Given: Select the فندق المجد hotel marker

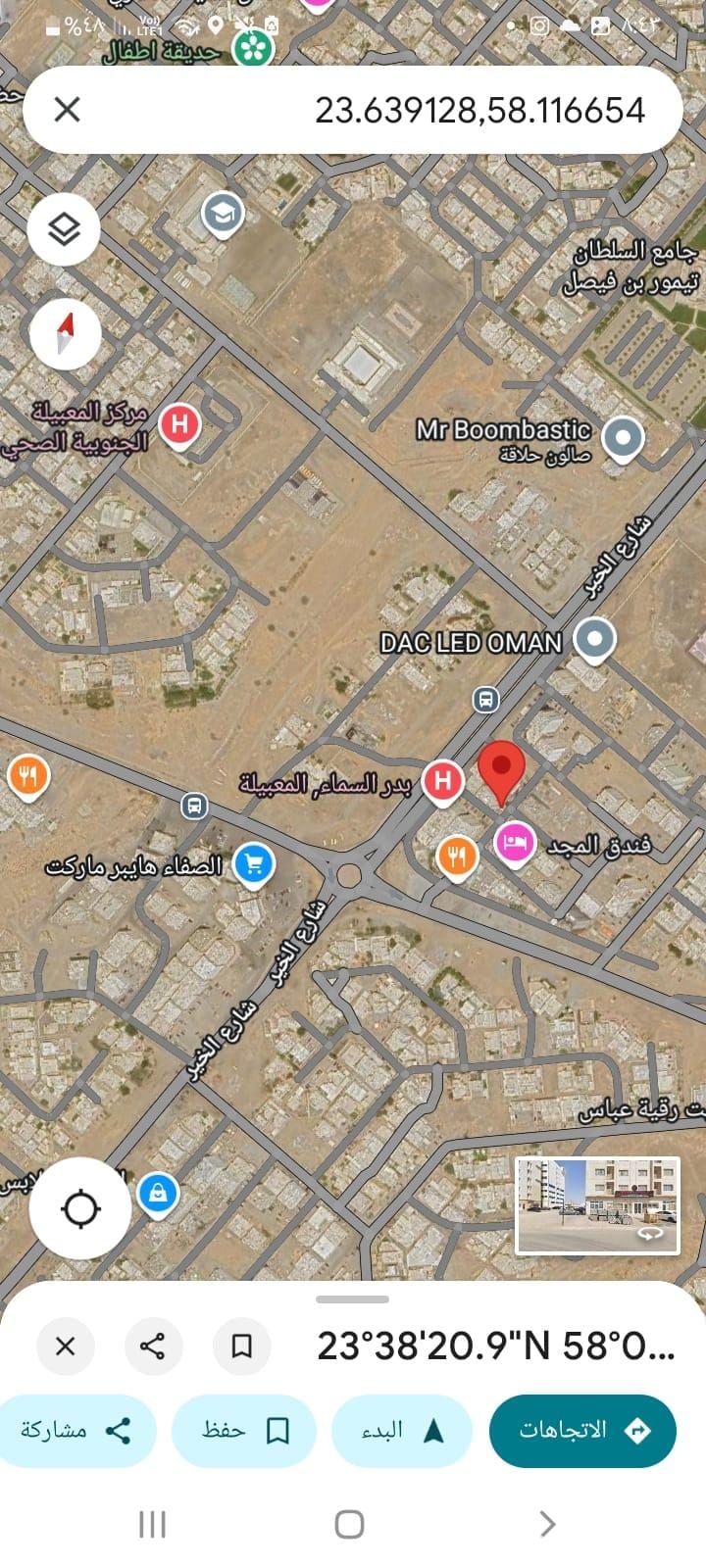Looking at the screenshot, I should (x=514, y=842).
